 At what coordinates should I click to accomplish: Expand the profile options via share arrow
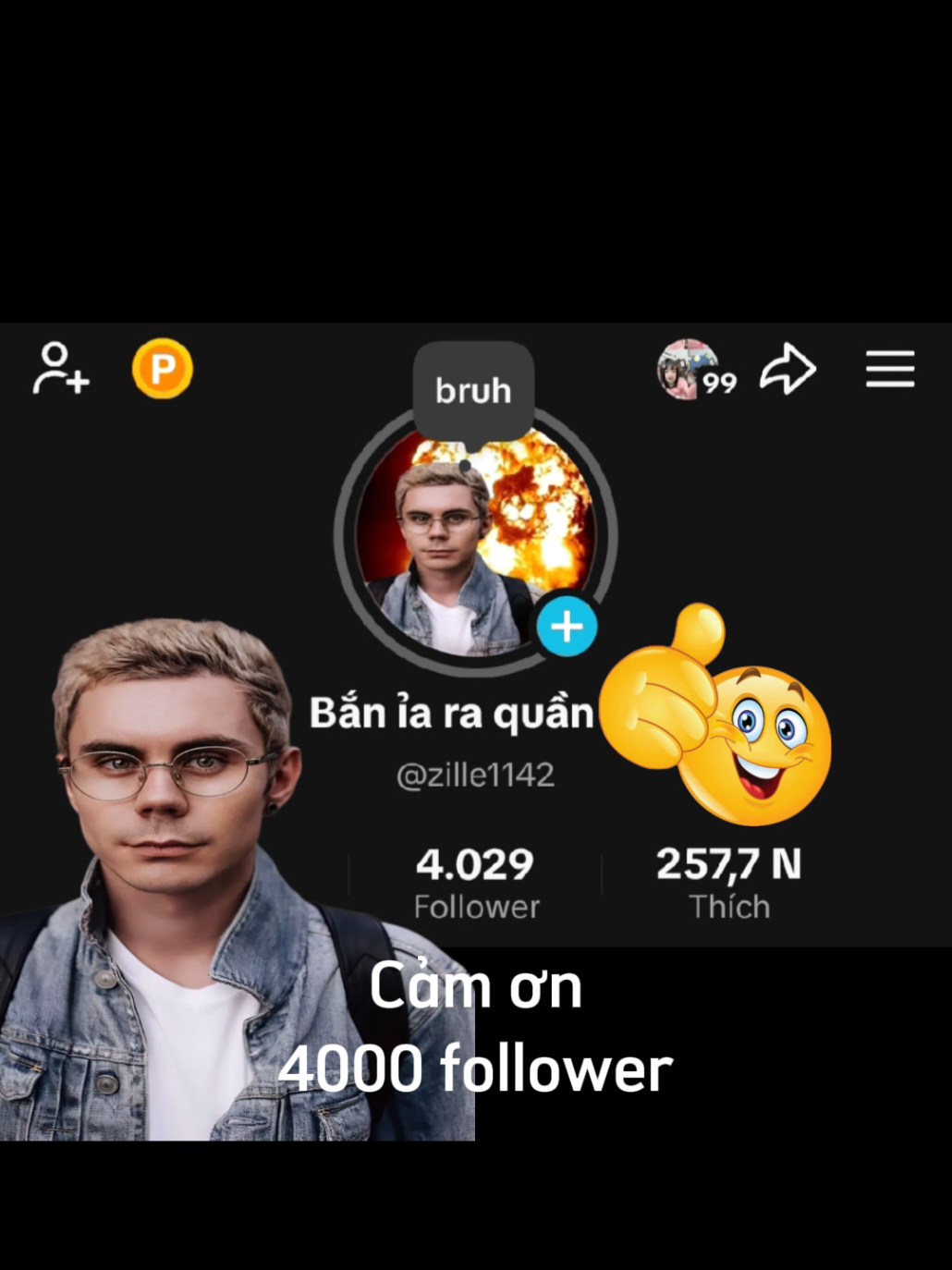(787, 369)
